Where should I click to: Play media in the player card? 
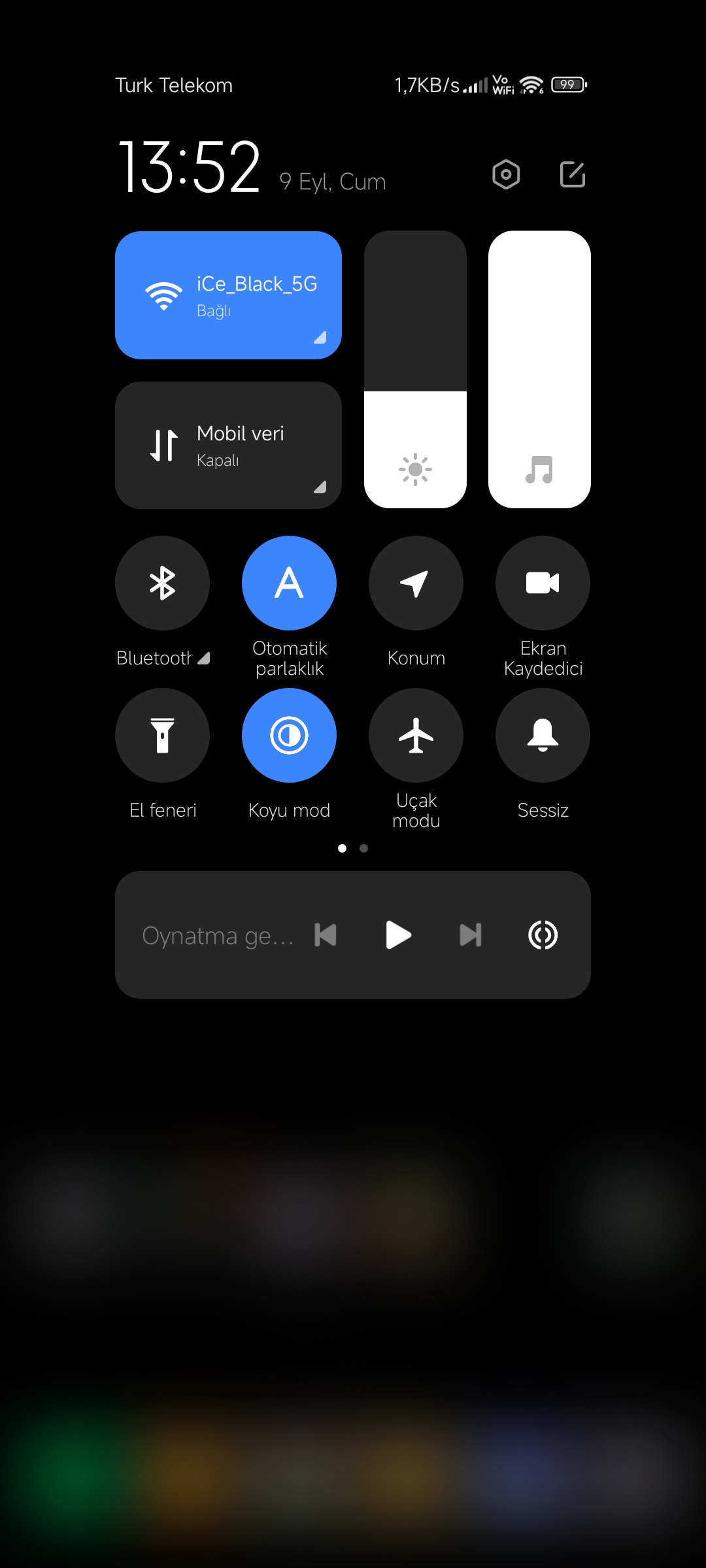(398, 935)
